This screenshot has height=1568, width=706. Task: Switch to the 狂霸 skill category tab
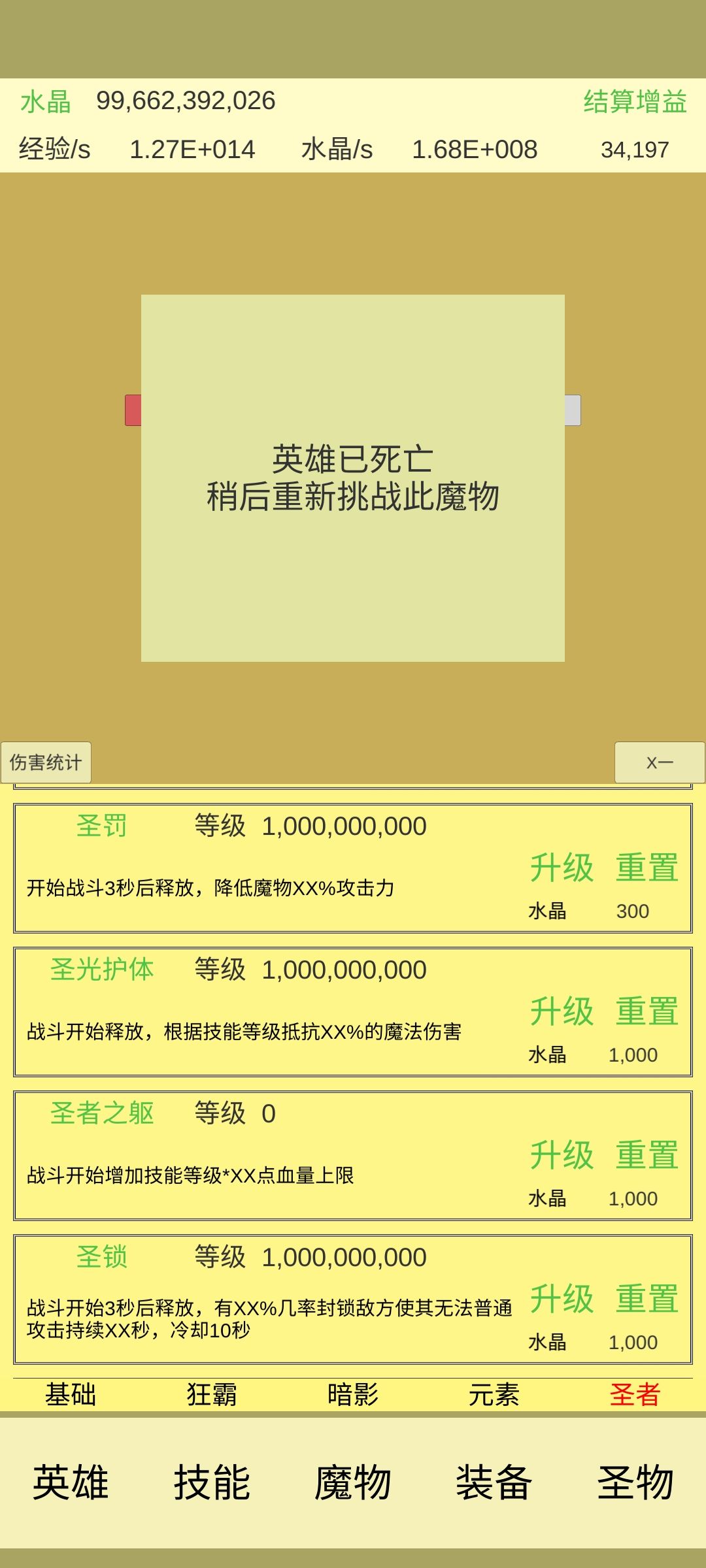212,1395
